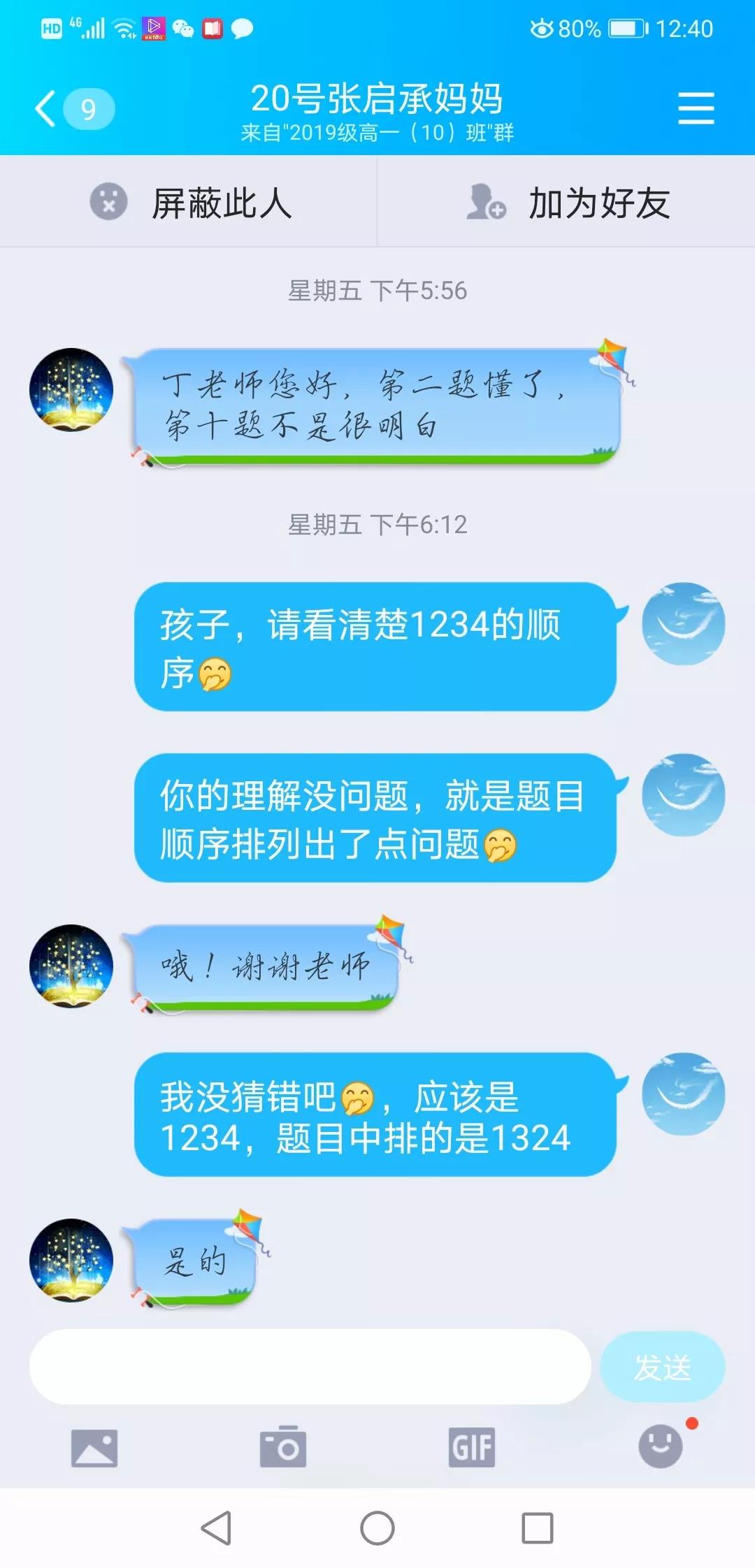Focus the message input field
Screen dimensions: 755x1568
[x=310, y=1367]
